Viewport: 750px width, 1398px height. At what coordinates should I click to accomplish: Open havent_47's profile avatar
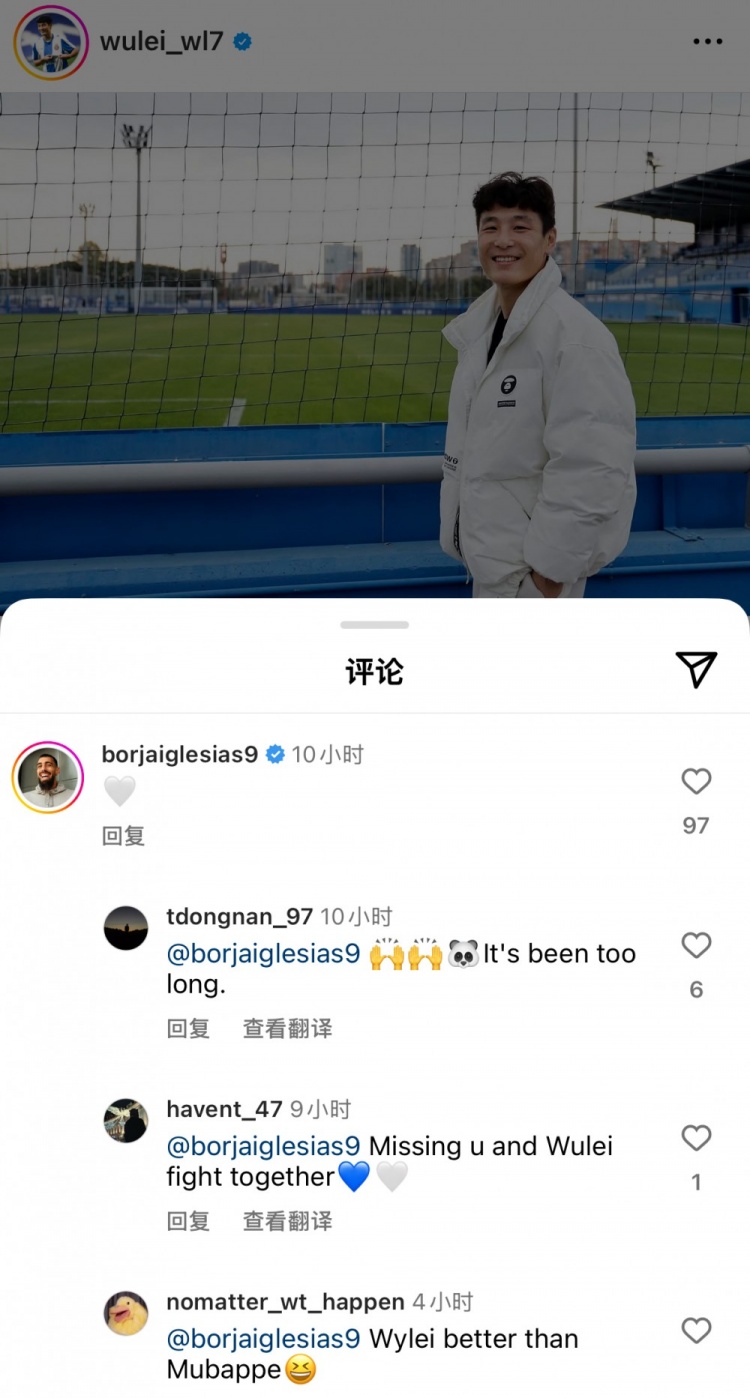click(126, 1121)
